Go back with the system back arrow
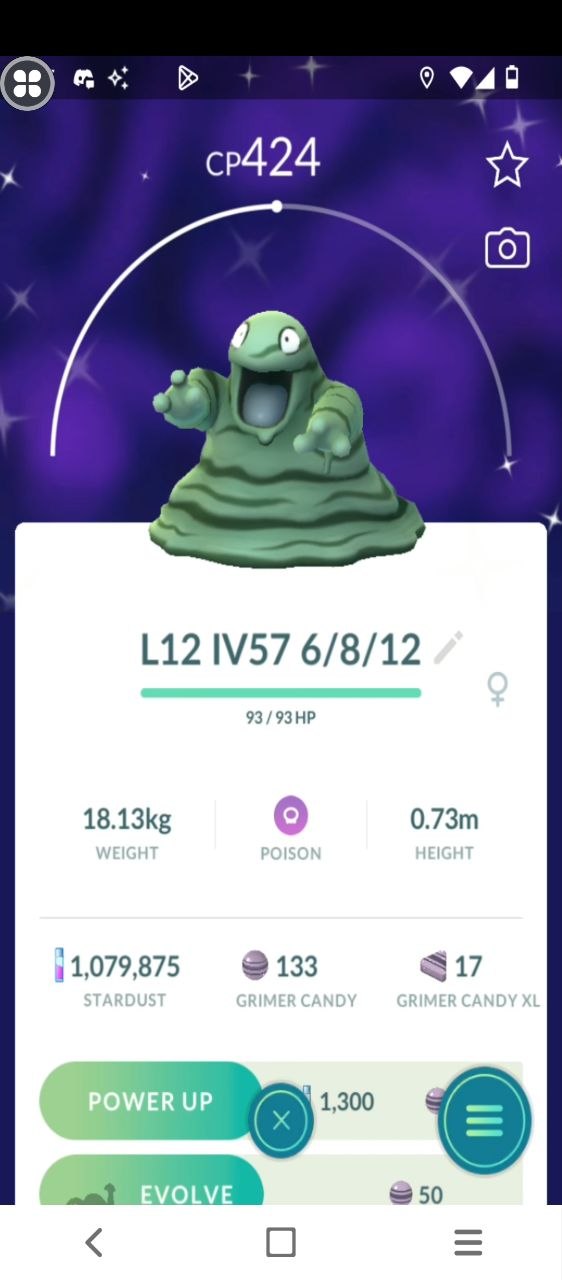Viewport: 562px width, 1280px height. pos(94,1243)
